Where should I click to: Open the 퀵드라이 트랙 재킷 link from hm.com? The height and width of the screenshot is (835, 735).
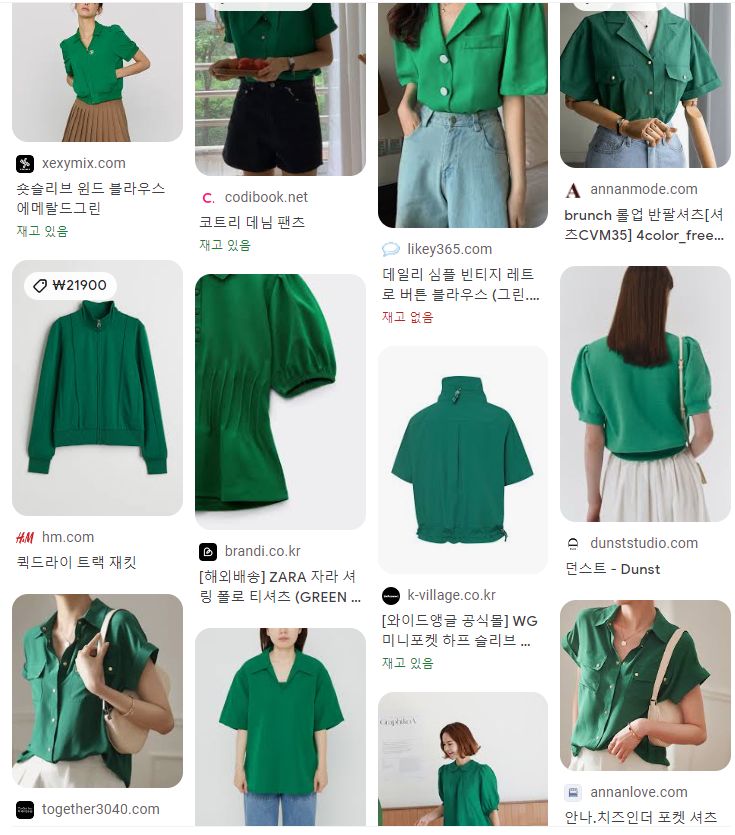77,563
